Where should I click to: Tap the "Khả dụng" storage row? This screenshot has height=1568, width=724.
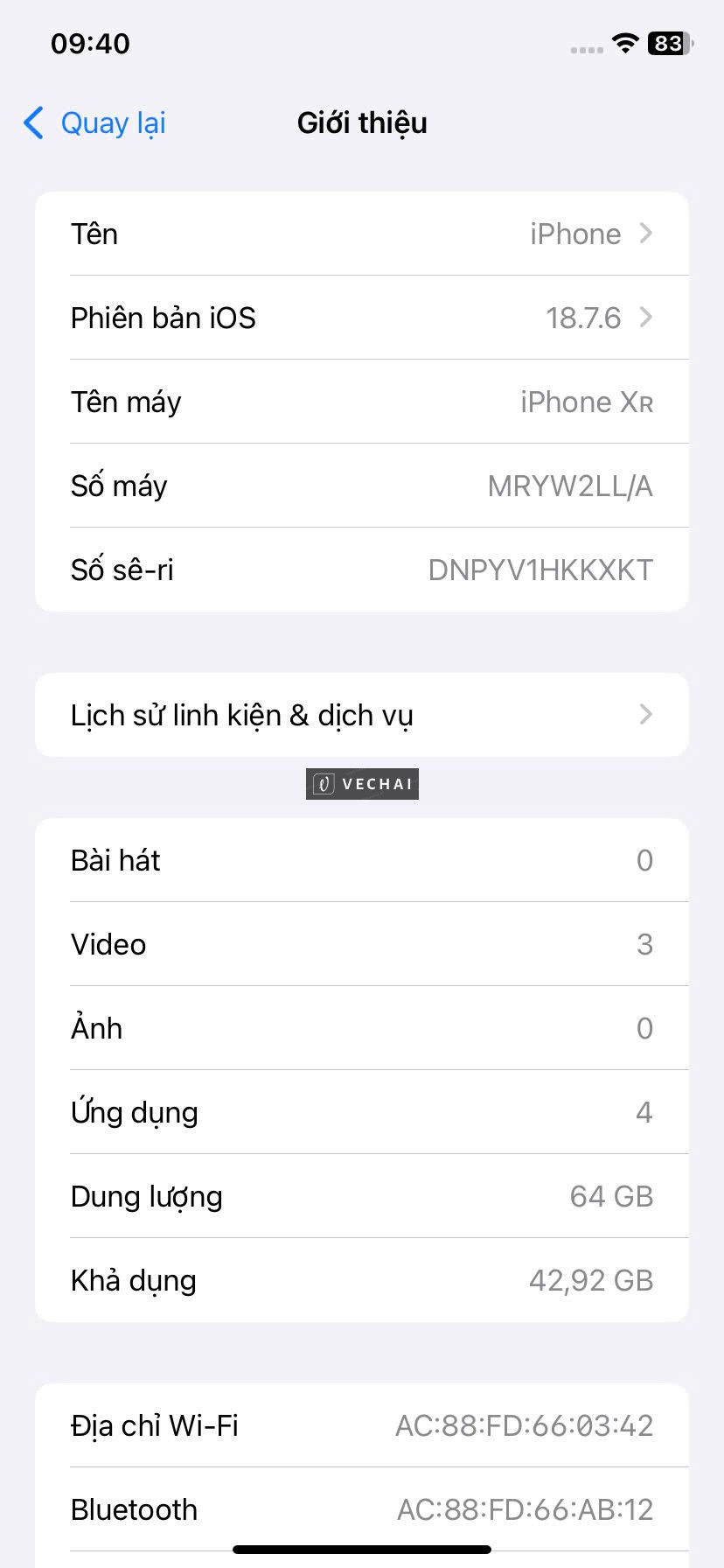point(362,1280)
